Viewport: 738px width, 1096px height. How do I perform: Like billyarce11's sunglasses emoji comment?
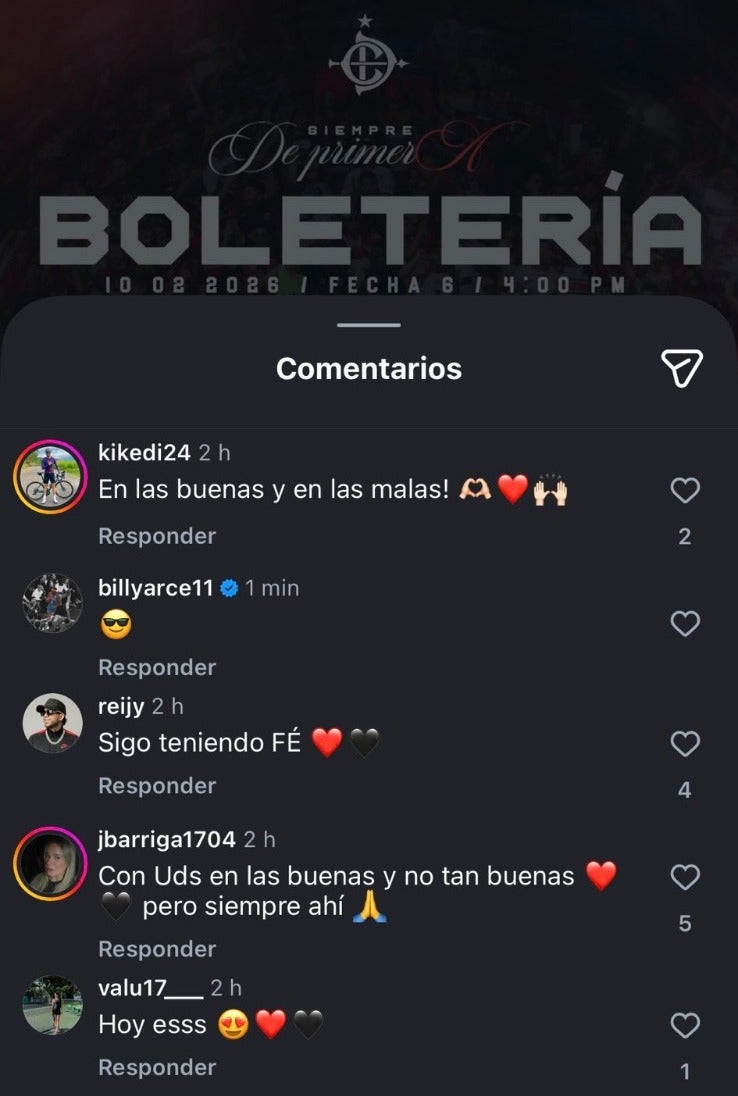click(685, 624)
